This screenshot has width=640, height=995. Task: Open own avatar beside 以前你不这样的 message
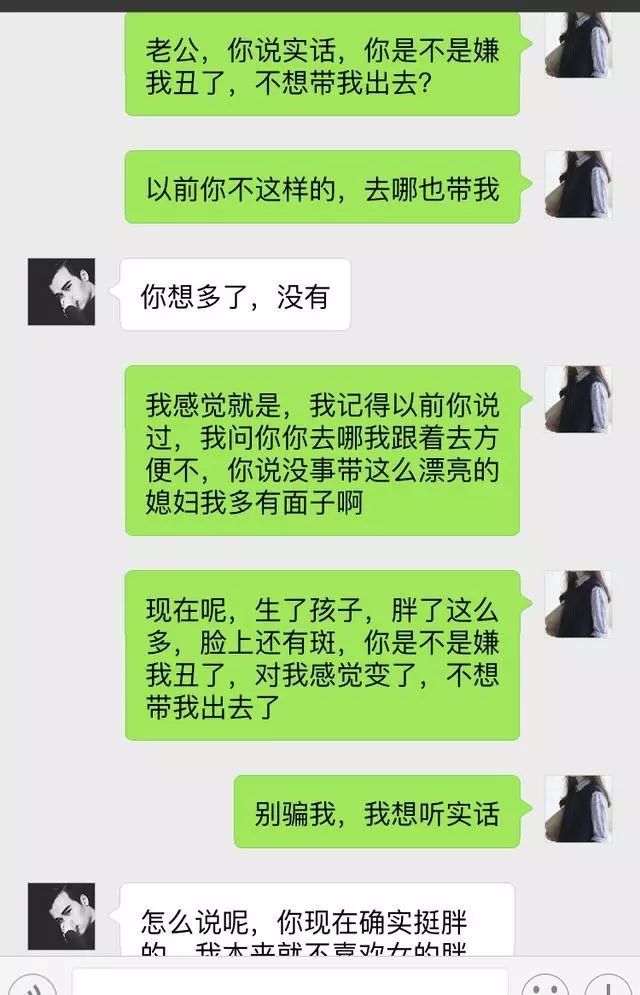(x=578, y=184)
